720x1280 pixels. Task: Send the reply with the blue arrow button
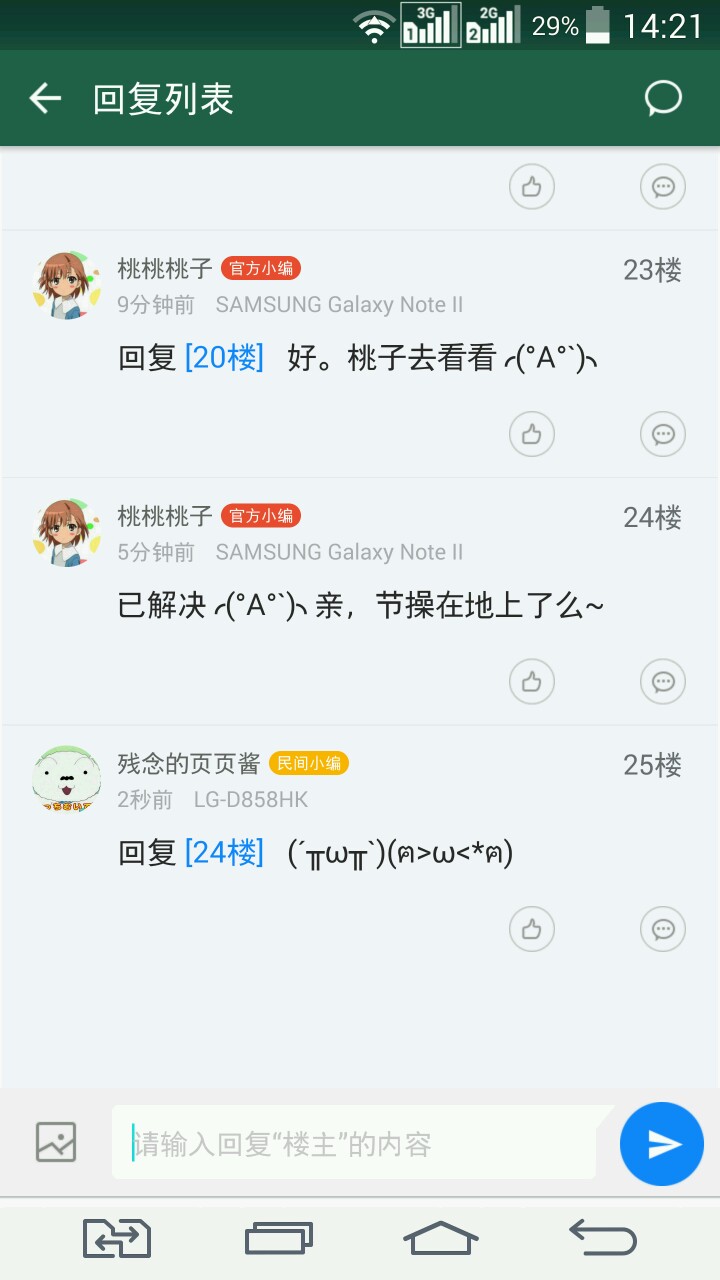click(661, 1143)
